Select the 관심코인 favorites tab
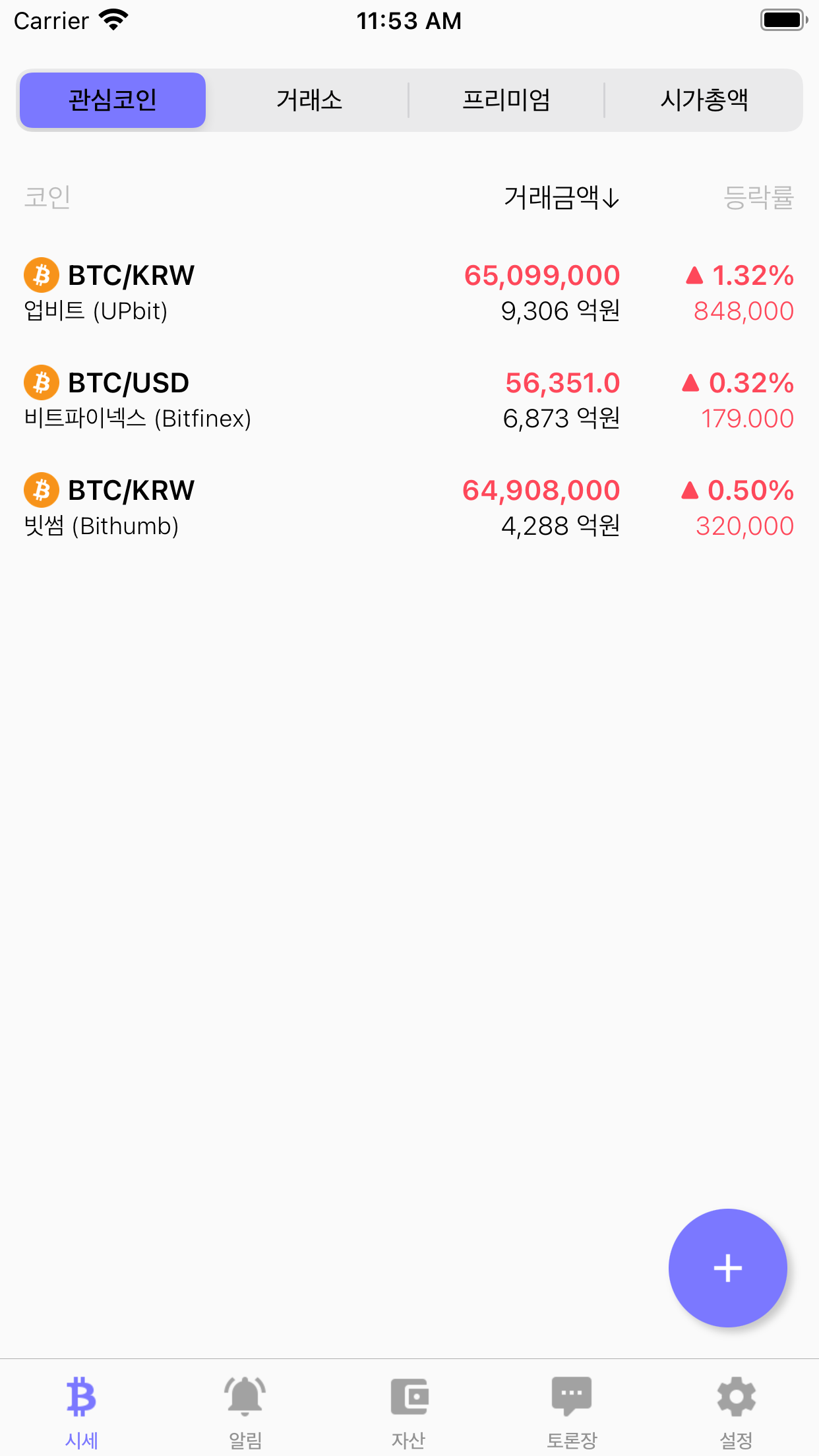The image size is (819, 1456). [x=112, y=100]
